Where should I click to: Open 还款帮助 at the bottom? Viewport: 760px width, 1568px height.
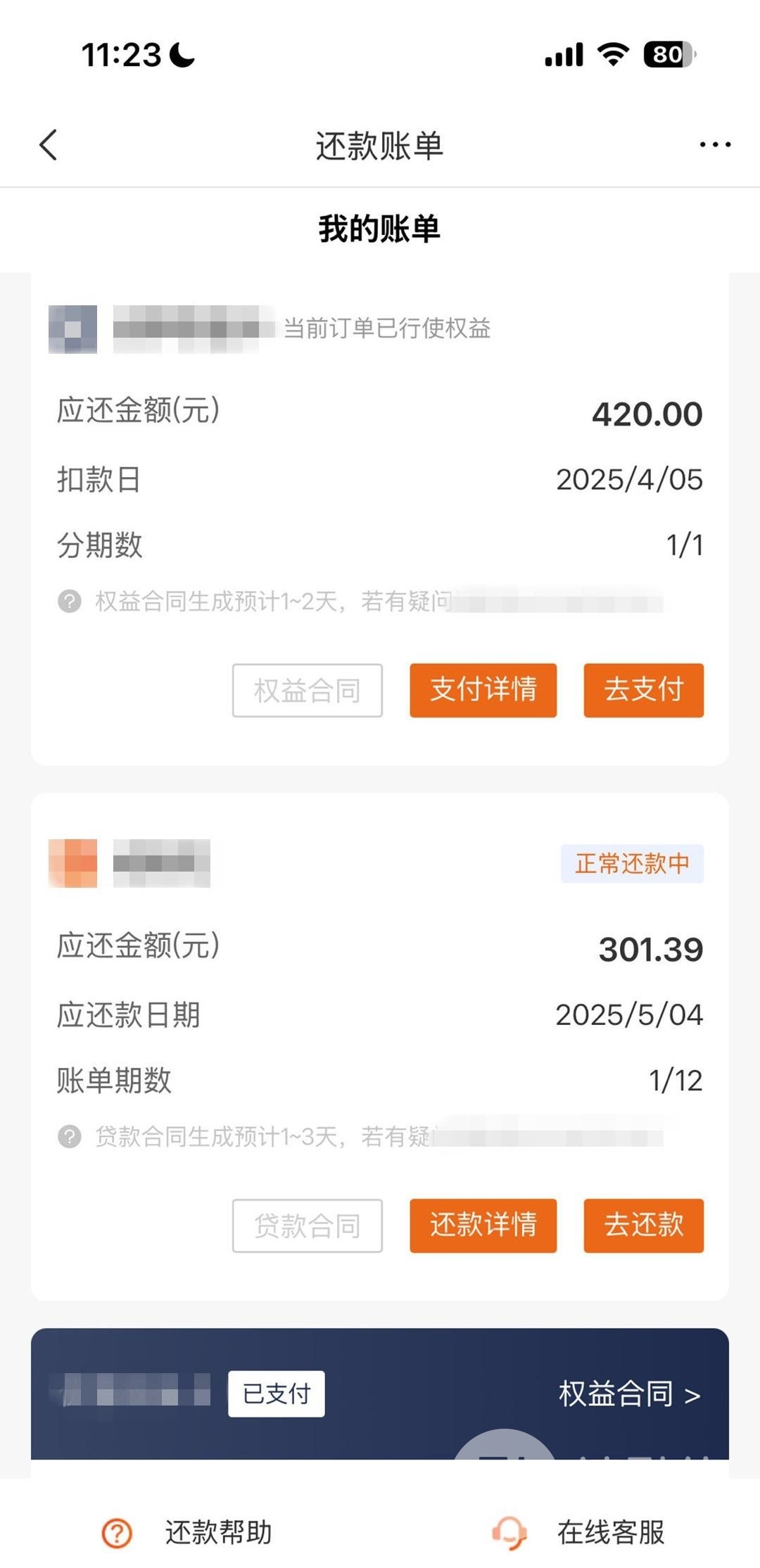coord(187,1532)
